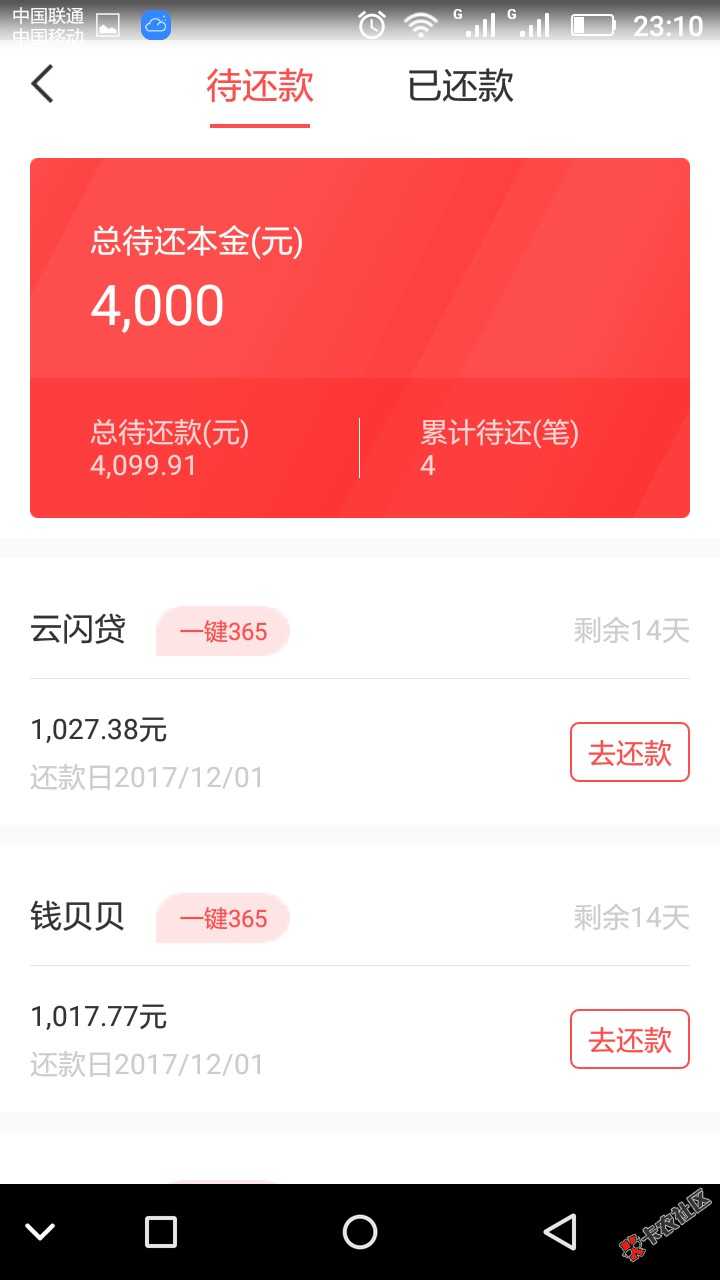Image resolution: width=720 pixels, height=1280 pixels.
Task: Go back using the top-left arrow
Action: (x=42, y=85)
